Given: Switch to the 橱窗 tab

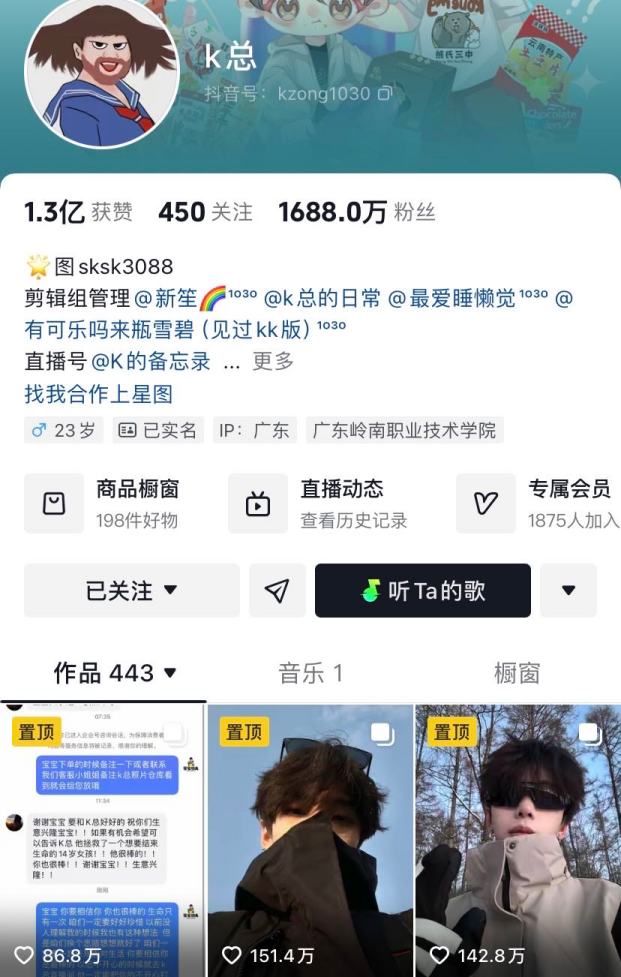Looking at the screenshot, I should coord(516,674).
